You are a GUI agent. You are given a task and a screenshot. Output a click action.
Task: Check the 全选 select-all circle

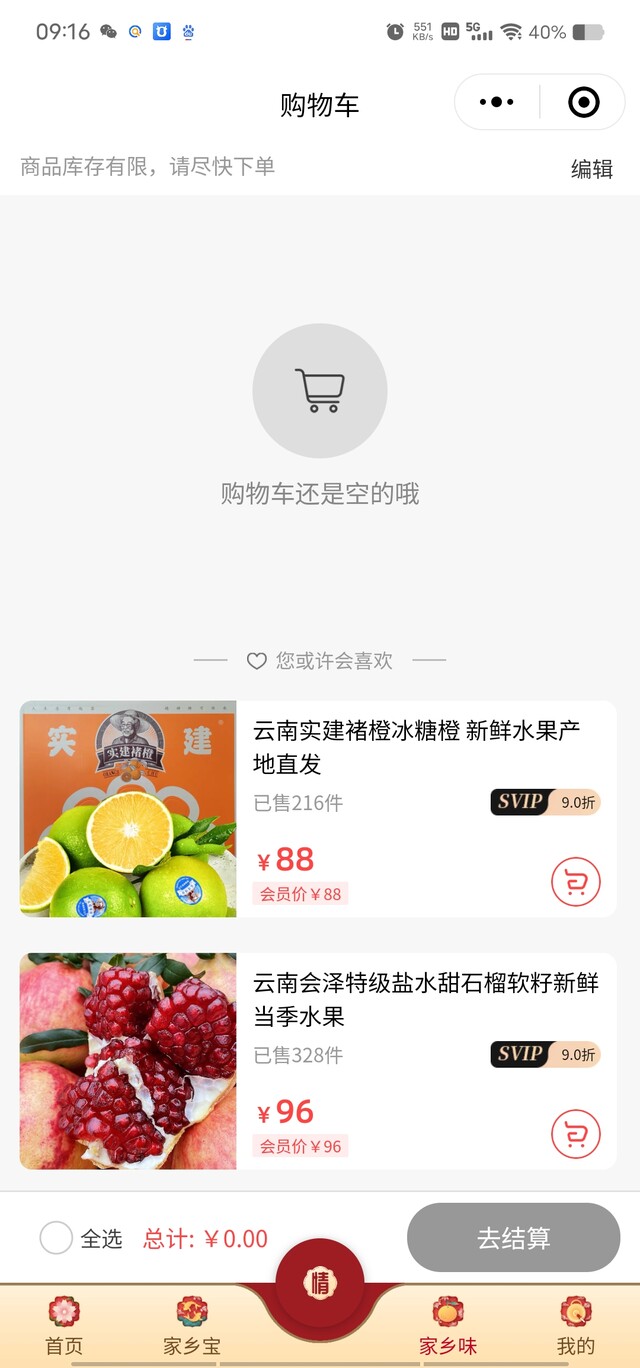[x=56, y=1238]
